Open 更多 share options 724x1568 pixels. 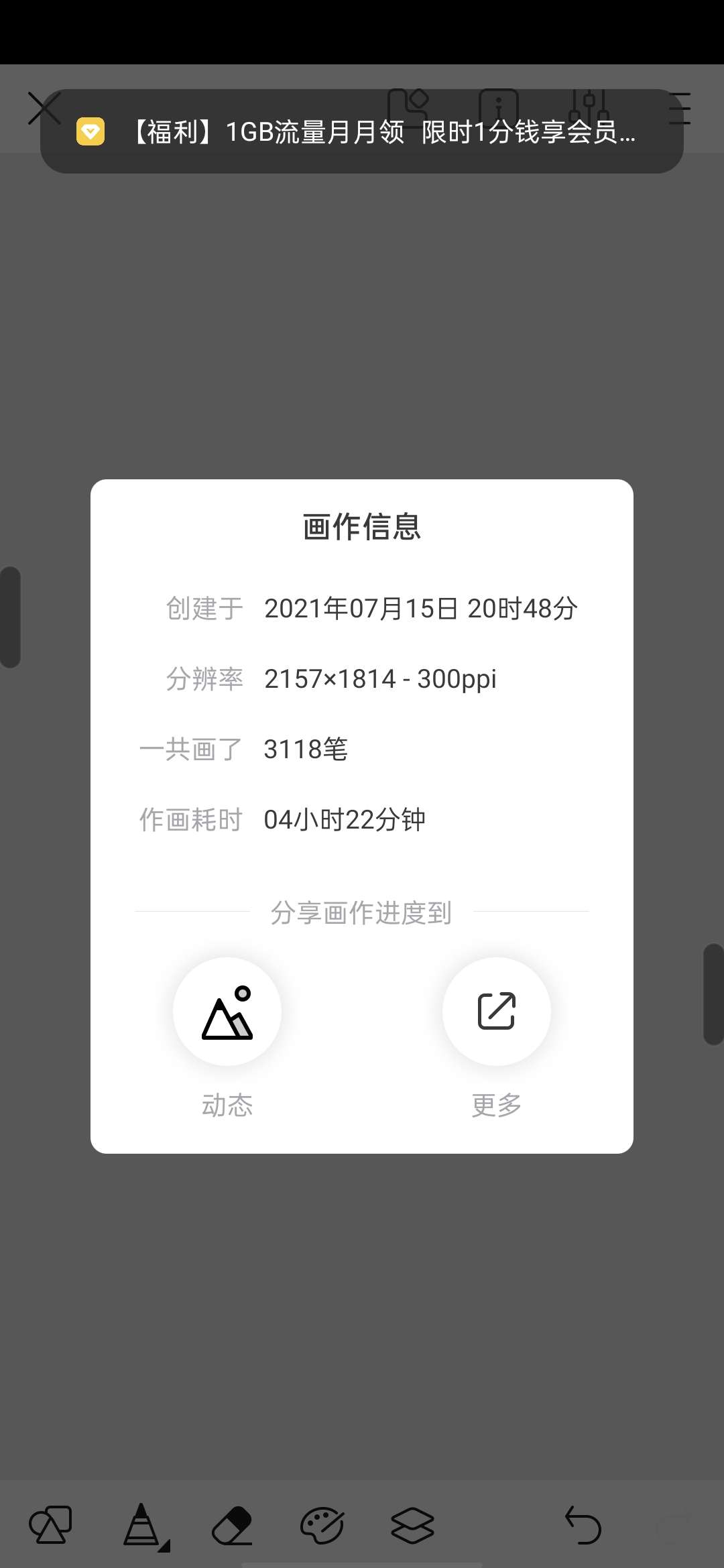(496, 1012)
